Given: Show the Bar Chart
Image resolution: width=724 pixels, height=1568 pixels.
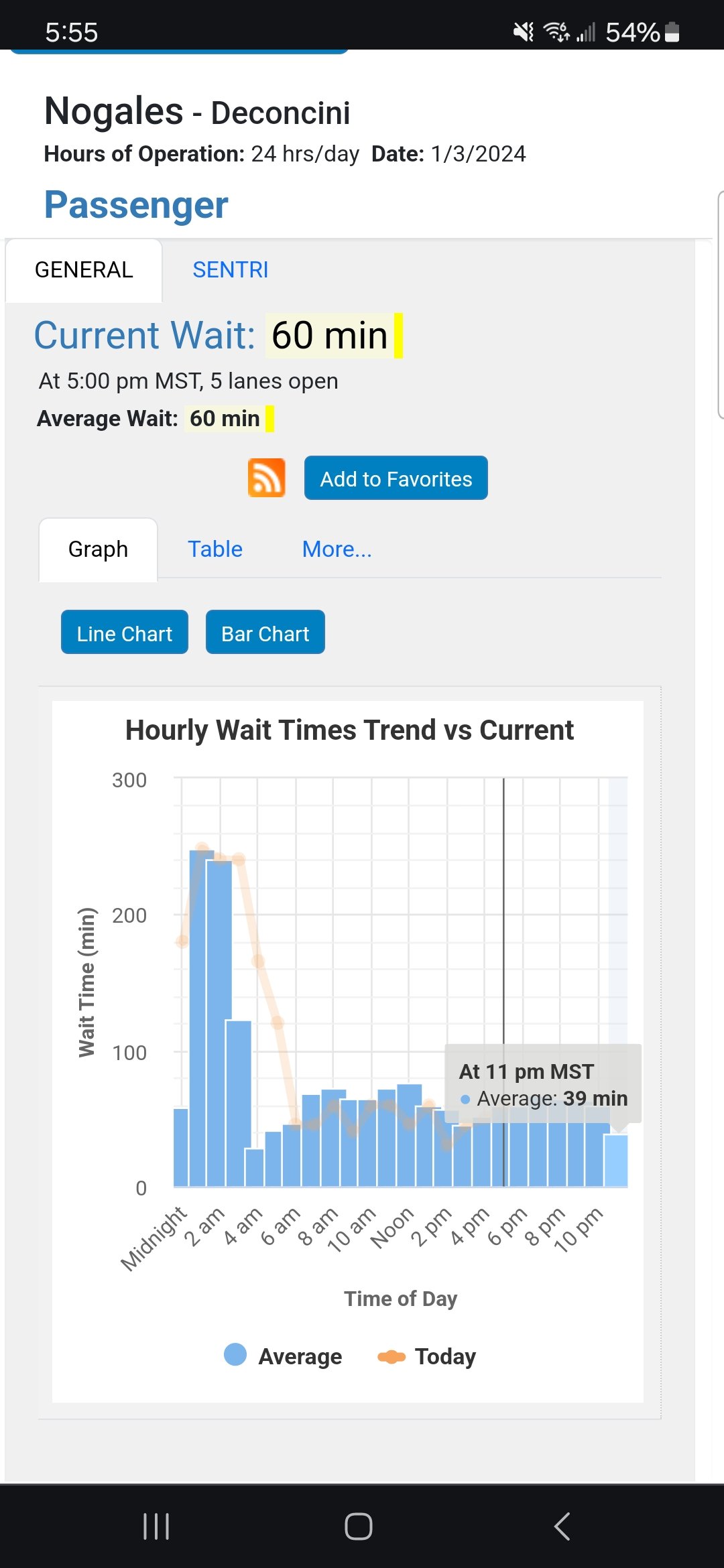Looking at the screenshot, I should tap(265, 632).
